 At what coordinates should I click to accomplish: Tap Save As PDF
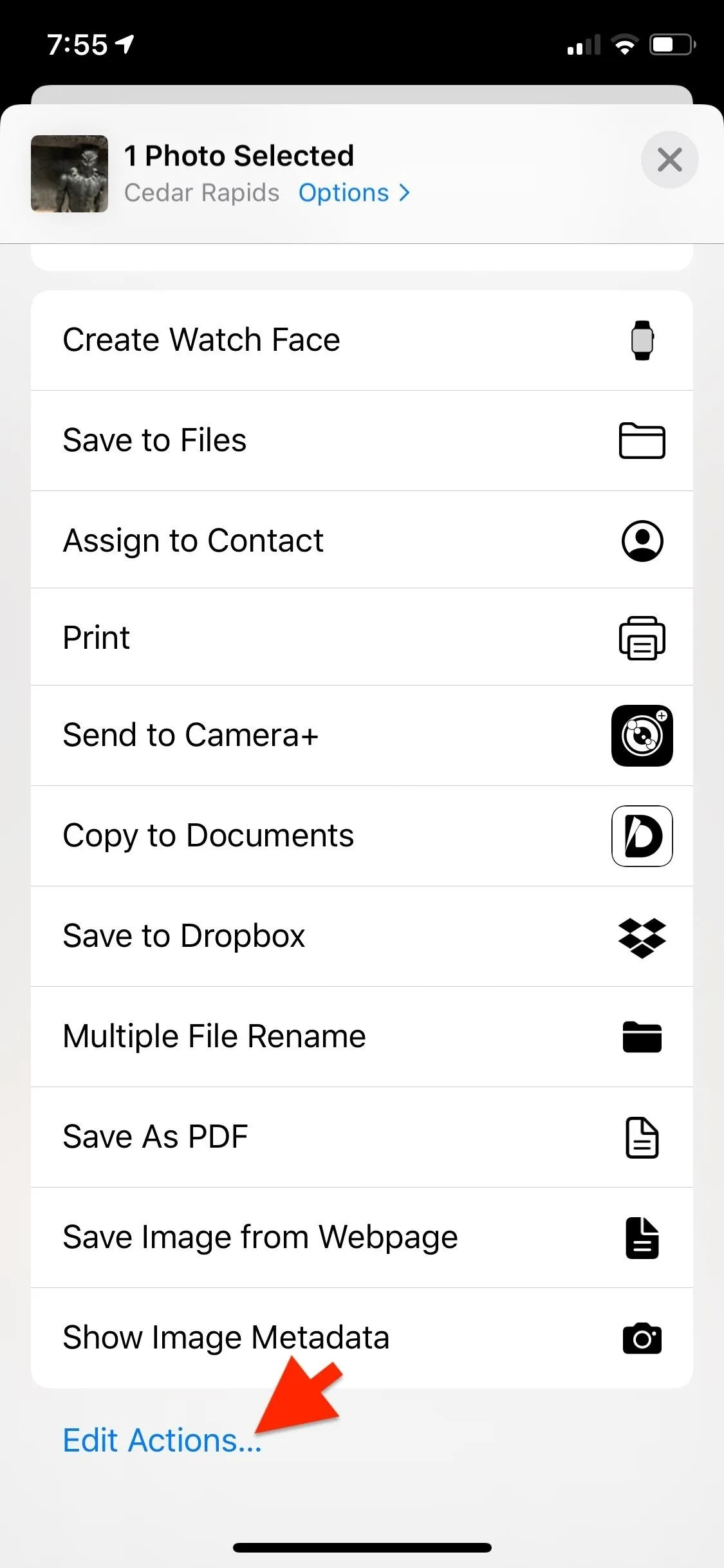[x=362, y=1137]
